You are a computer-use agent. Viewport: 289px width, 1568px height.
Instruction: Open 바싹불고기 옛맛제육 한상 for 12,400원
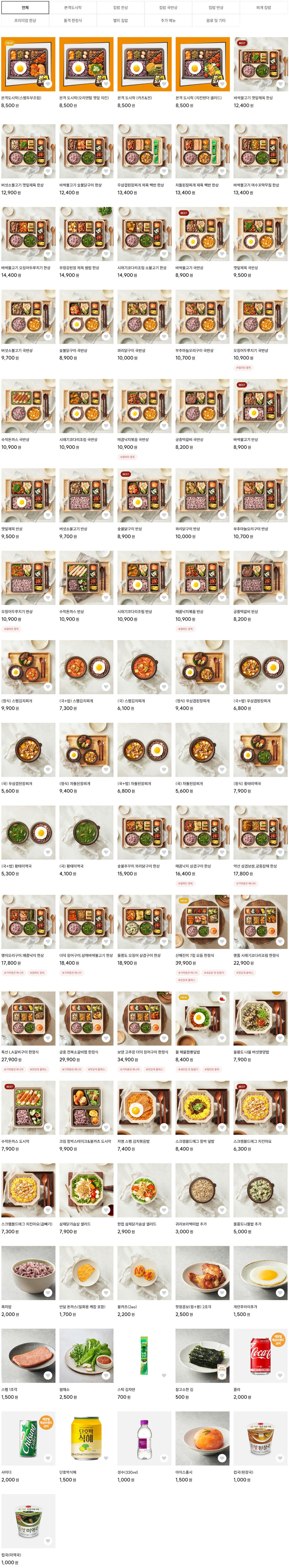click(x=260, y=64)
